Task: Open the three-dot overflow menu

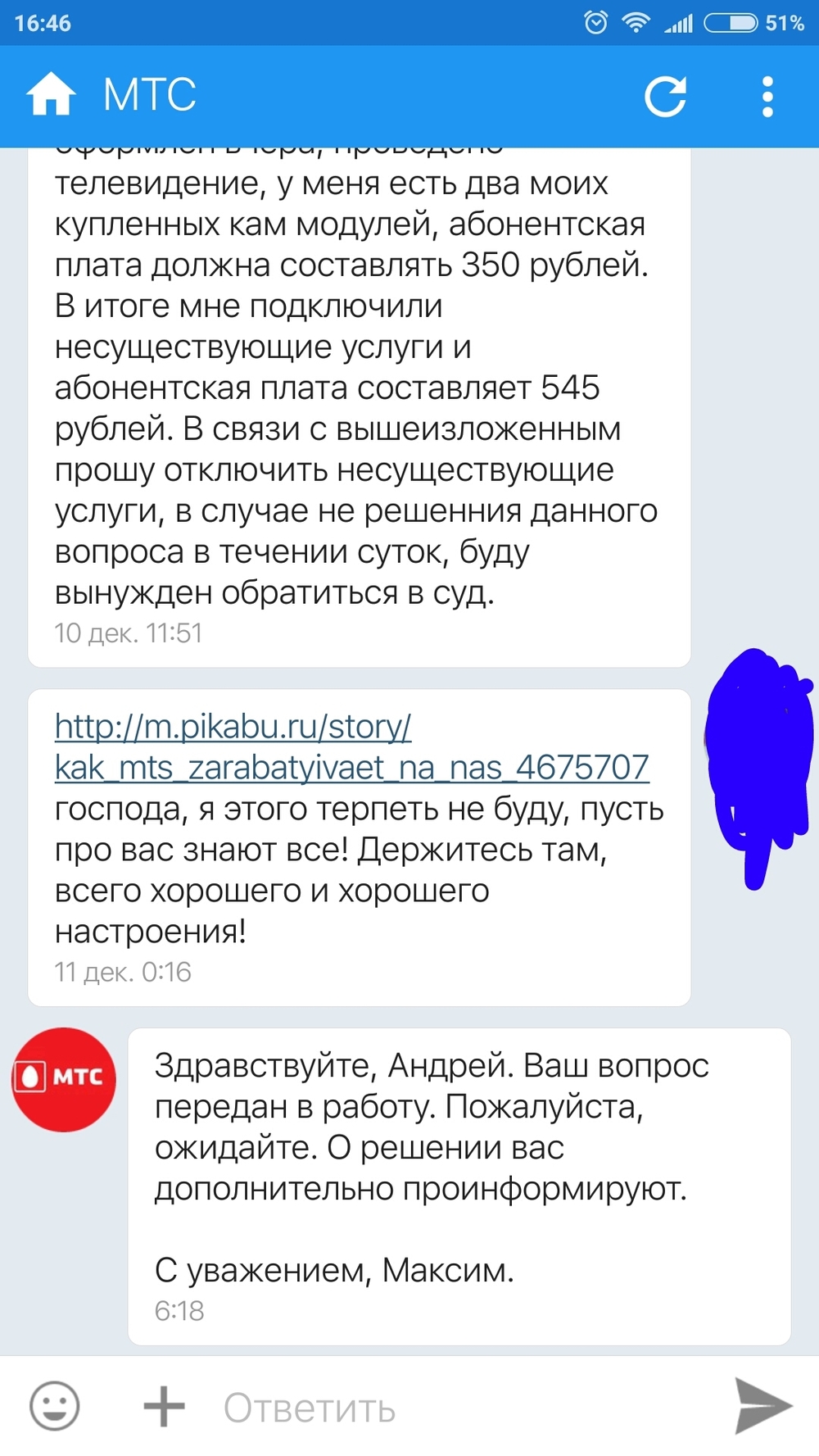Action: click(767, 97)
